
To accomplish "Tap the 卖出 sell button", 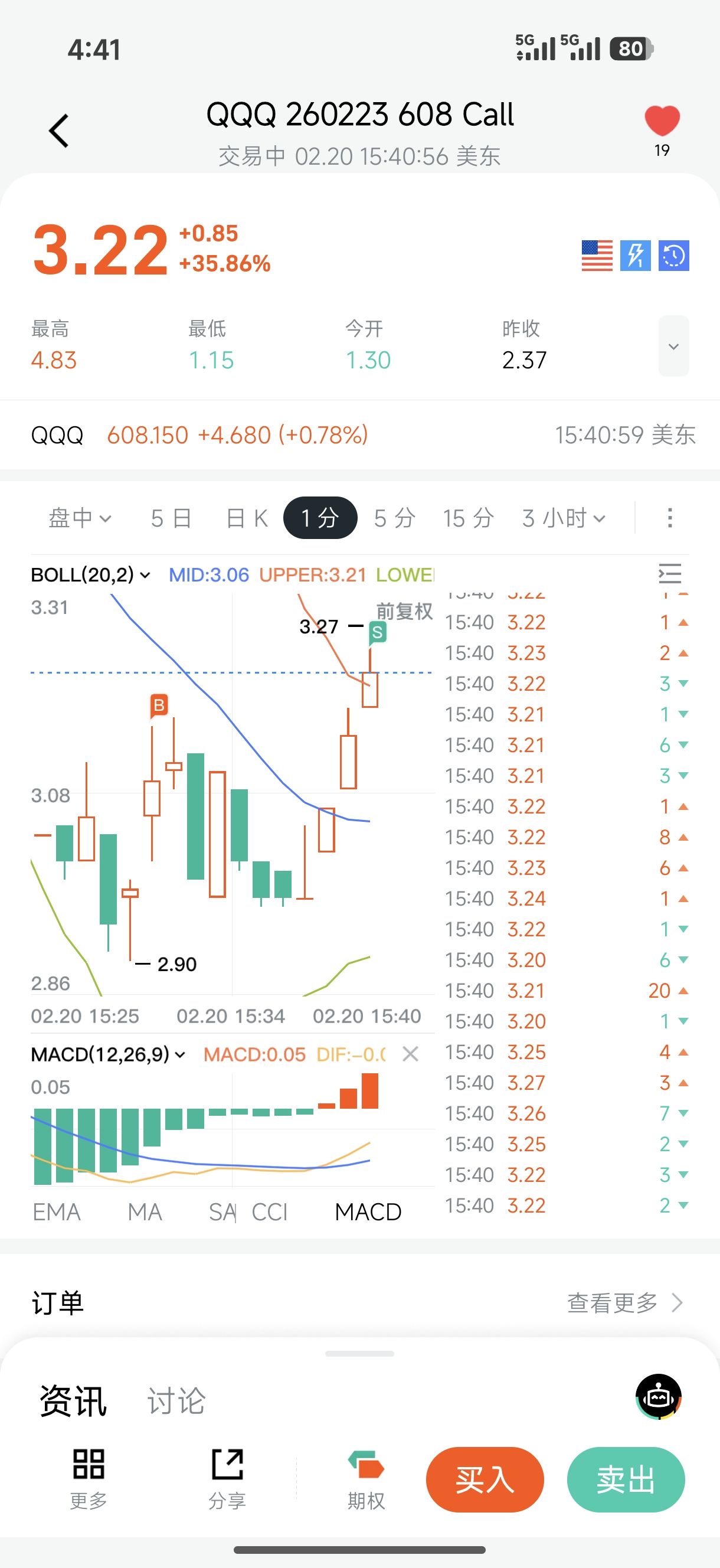I will [625, 1479].
